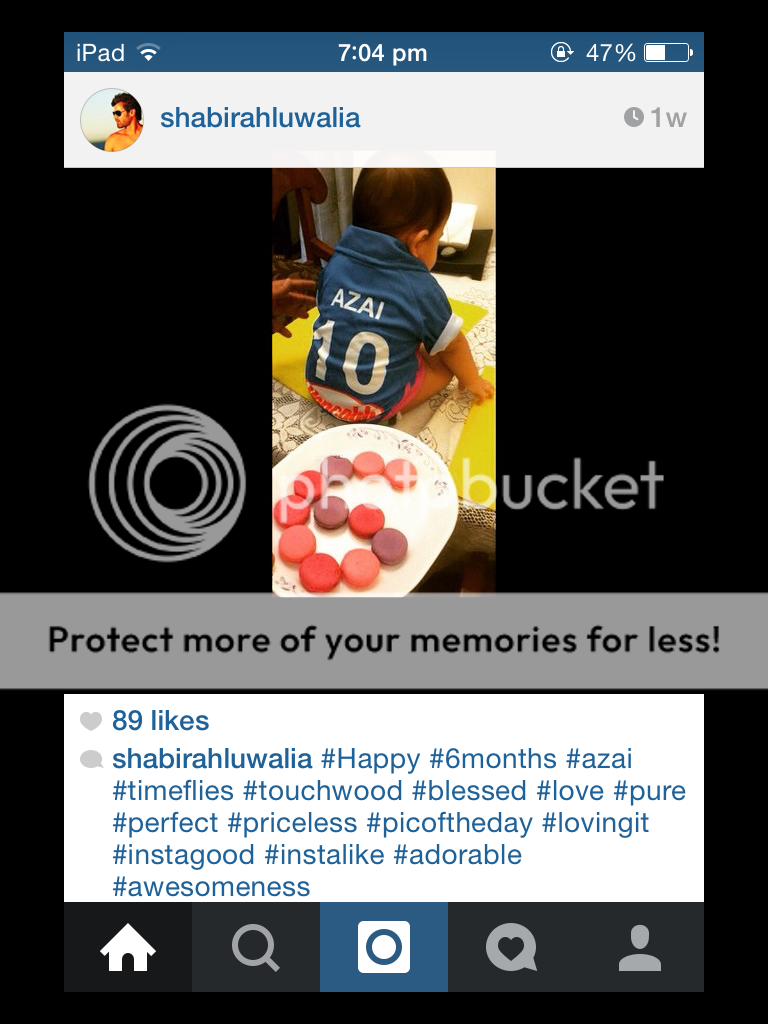Open the Camera tab
The width and height of the screenshot is (768, 1024).
pos(384,947)
